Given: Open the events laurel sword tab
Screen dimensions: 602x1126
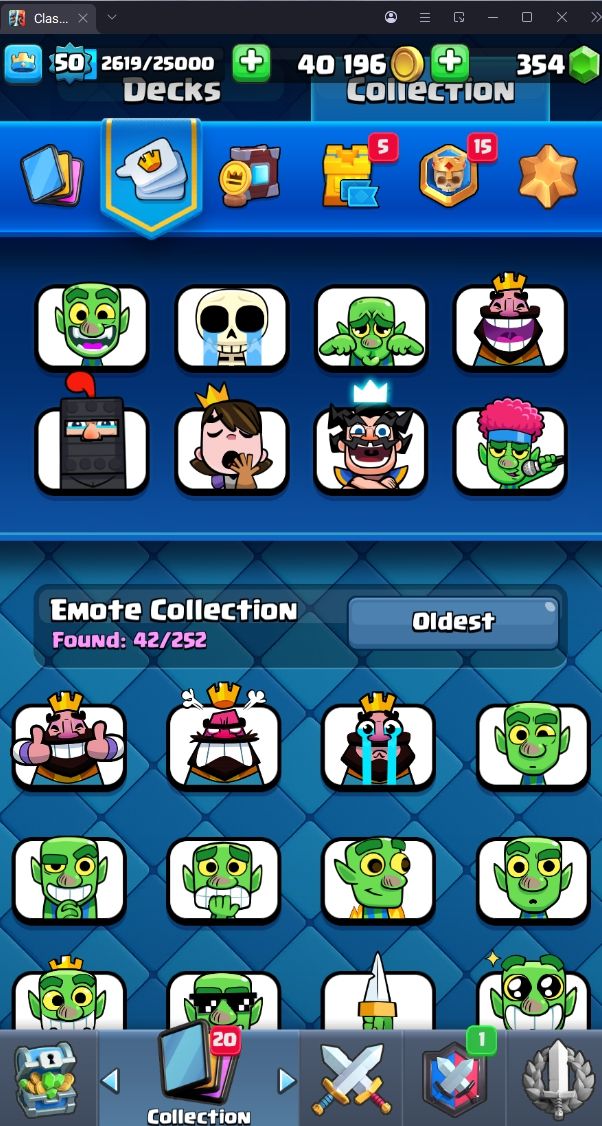Looking at the screenshot, I should [556, 1078].
